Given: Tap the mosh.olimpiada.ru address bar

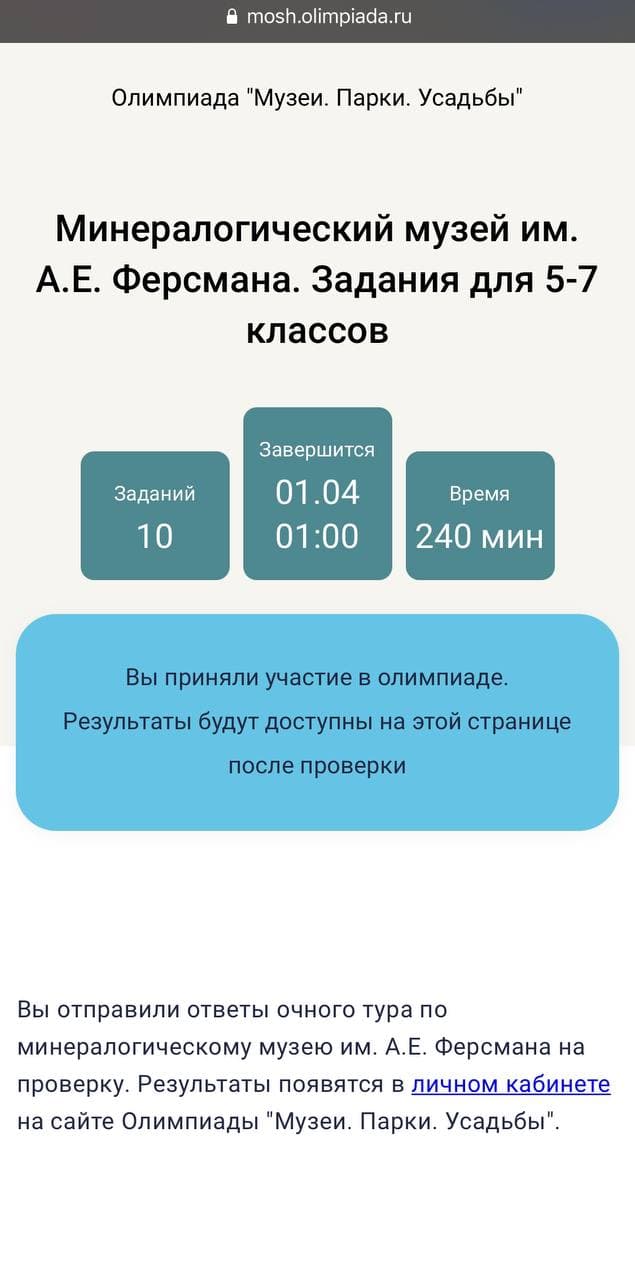Looking at the screenshot, I should point(318,17).
